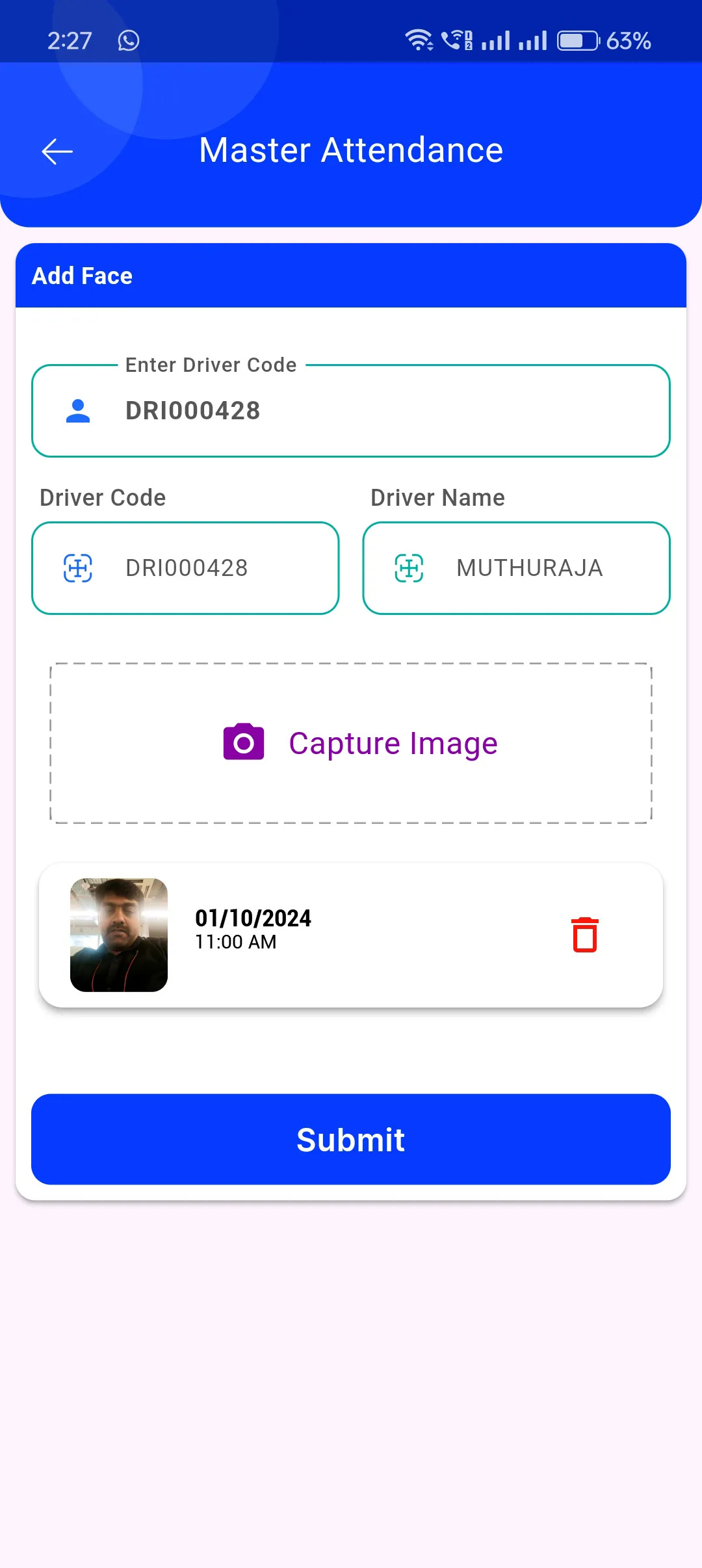Tap the battery indicator in status bar

click(575, 40)
